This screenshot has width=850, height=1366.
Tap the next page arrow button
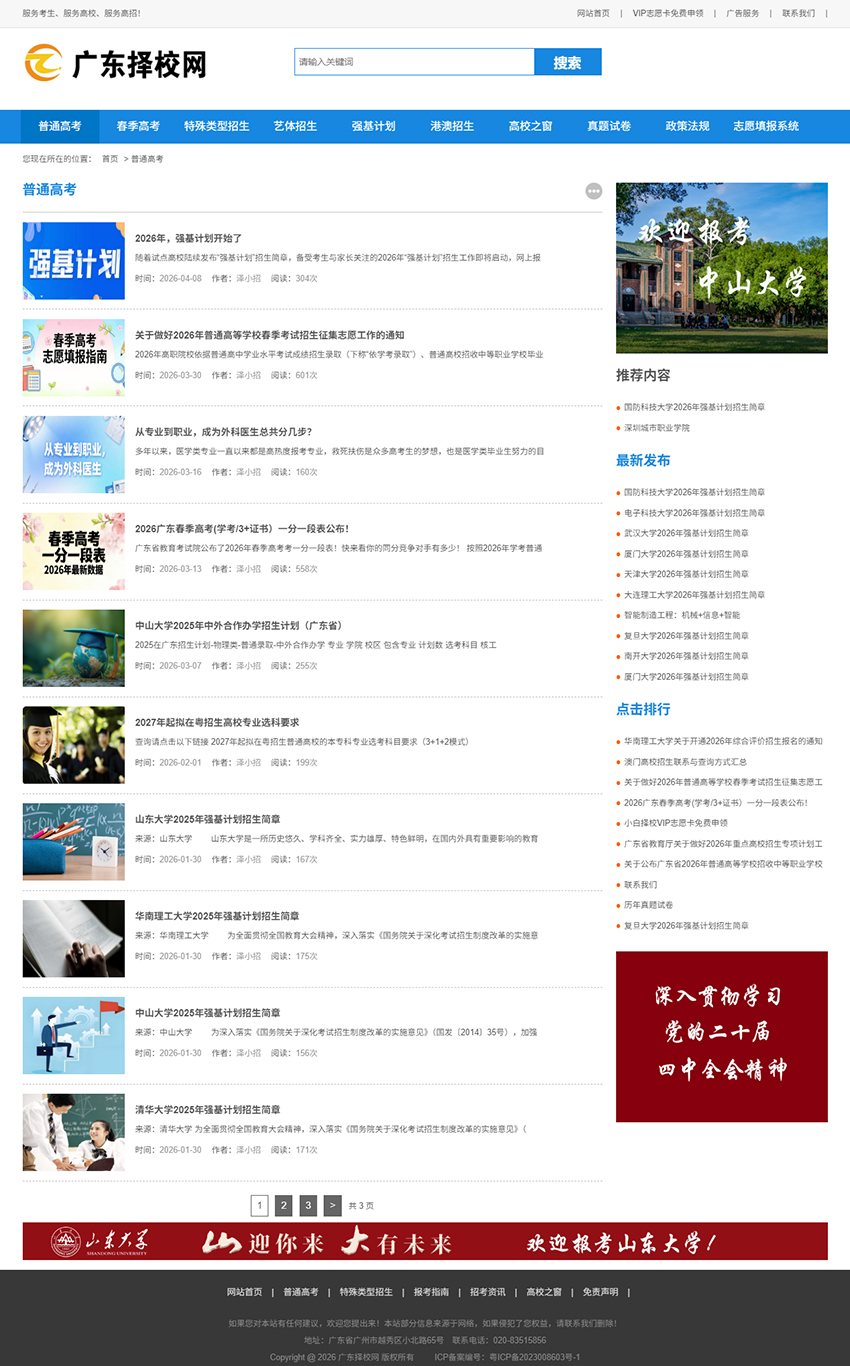[333, 1206]
